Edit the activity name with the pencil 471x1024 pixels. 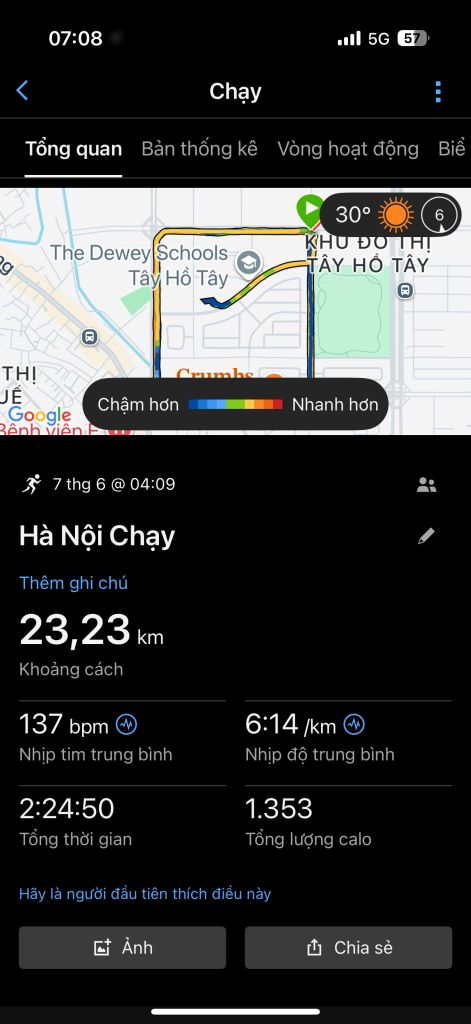point(427,537)
